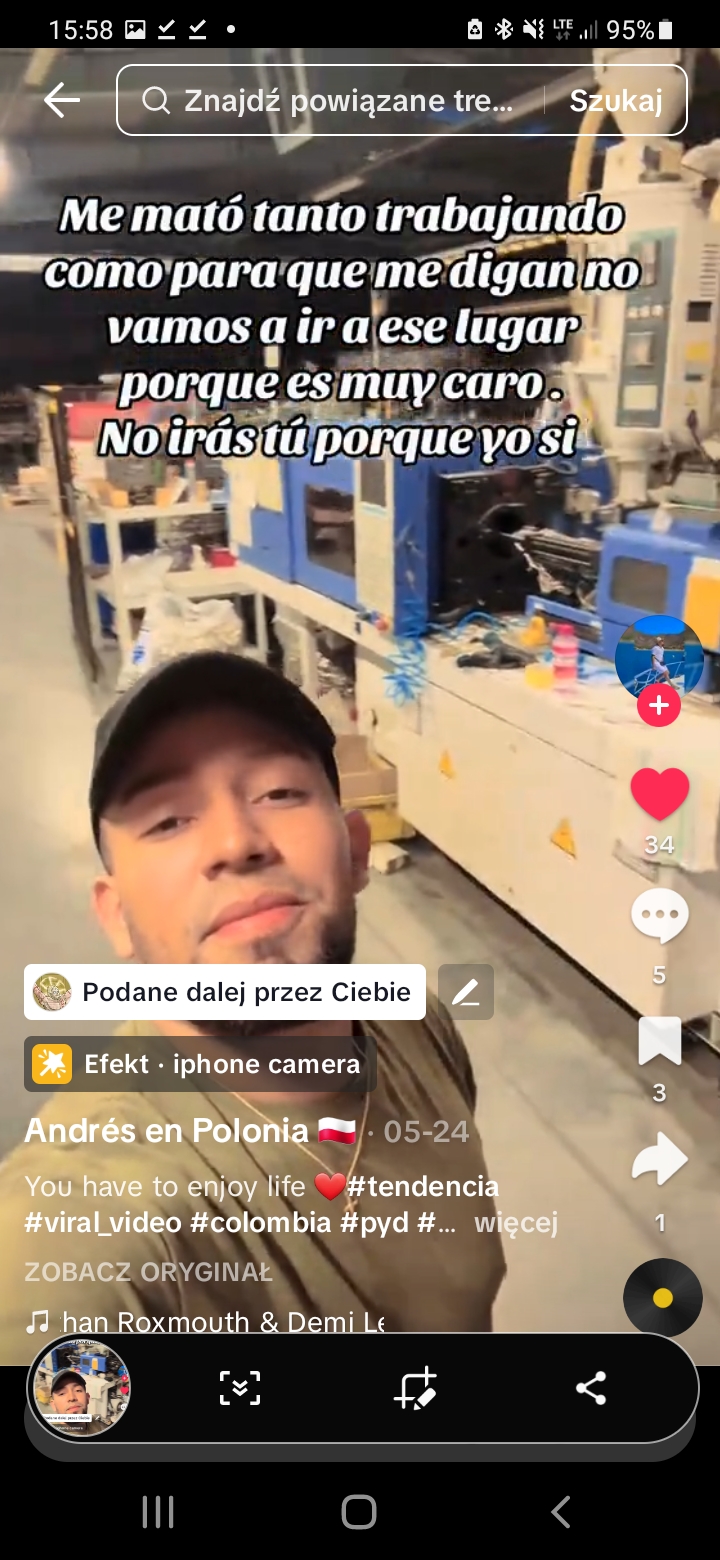
Task: Expand the caption with więcej
Action: (x=515, y=1222)
